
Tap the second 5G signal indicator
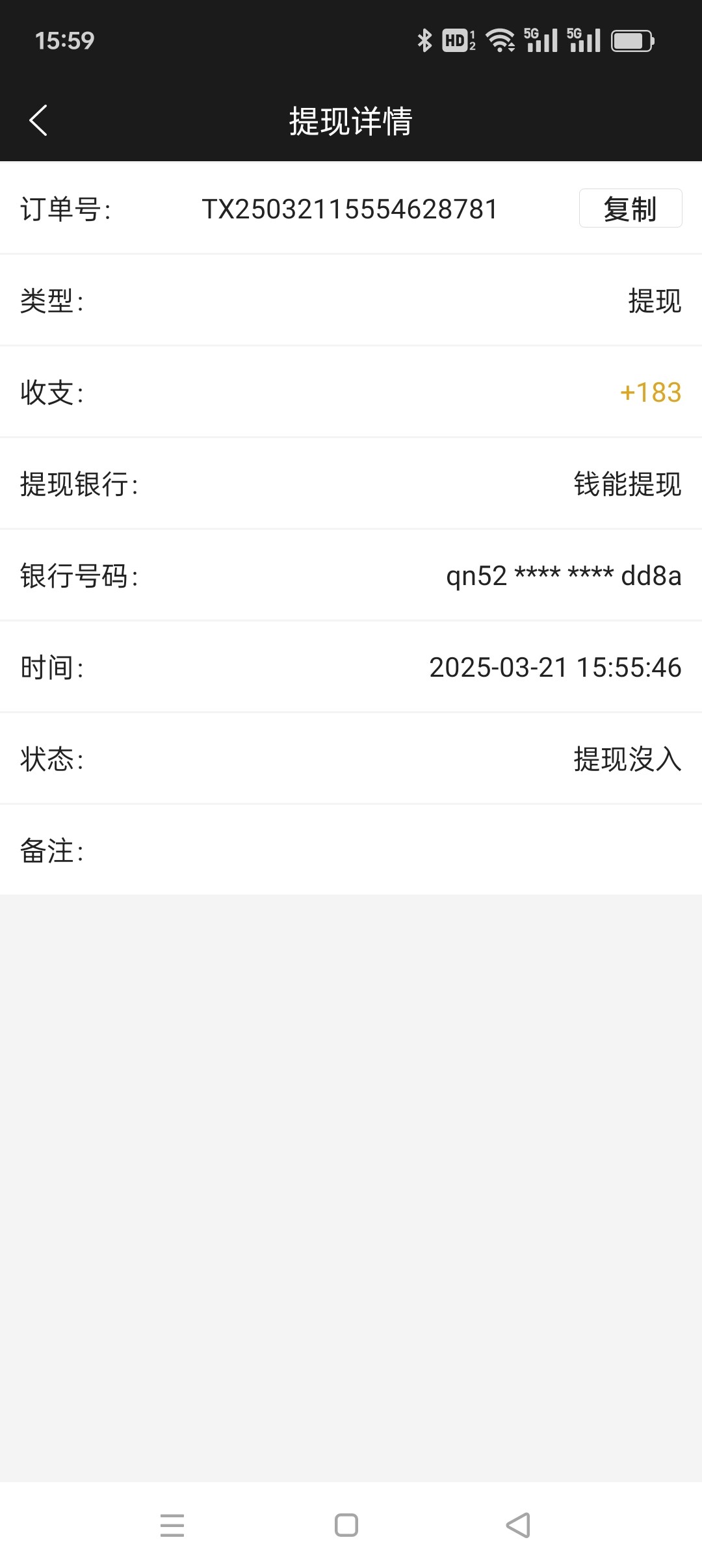point(584,40)
